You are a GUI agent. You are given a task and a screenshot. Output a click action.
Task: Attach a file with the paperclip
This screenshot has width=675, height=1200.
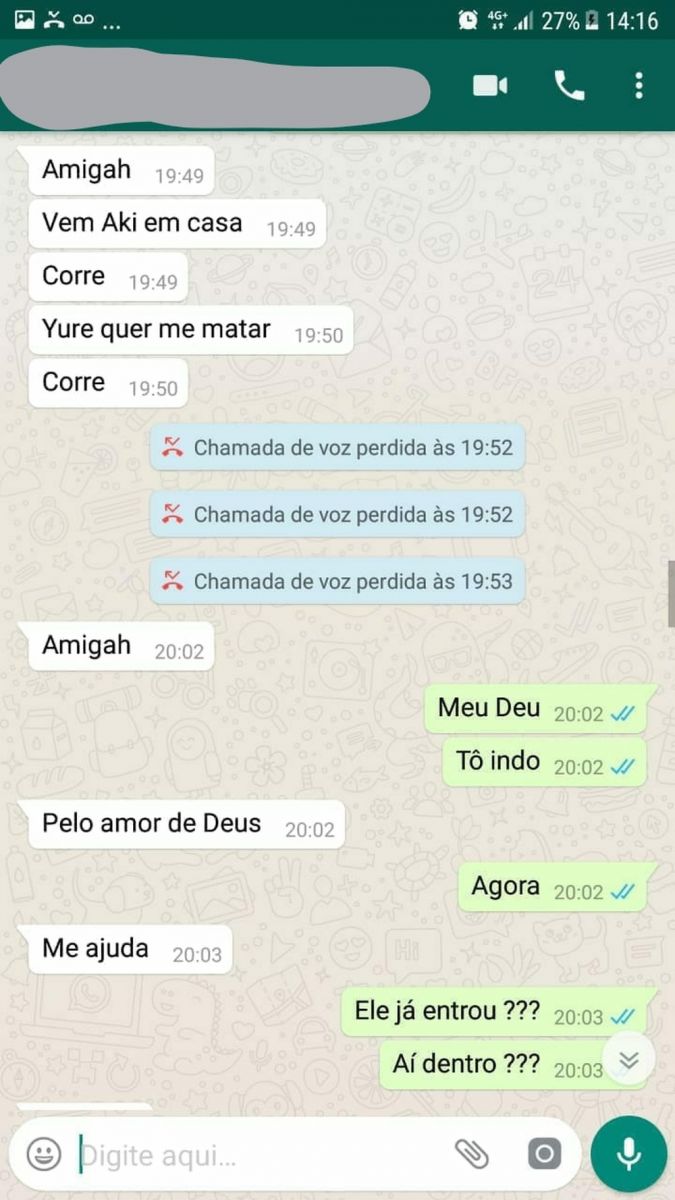click(x=471, y=1155)
